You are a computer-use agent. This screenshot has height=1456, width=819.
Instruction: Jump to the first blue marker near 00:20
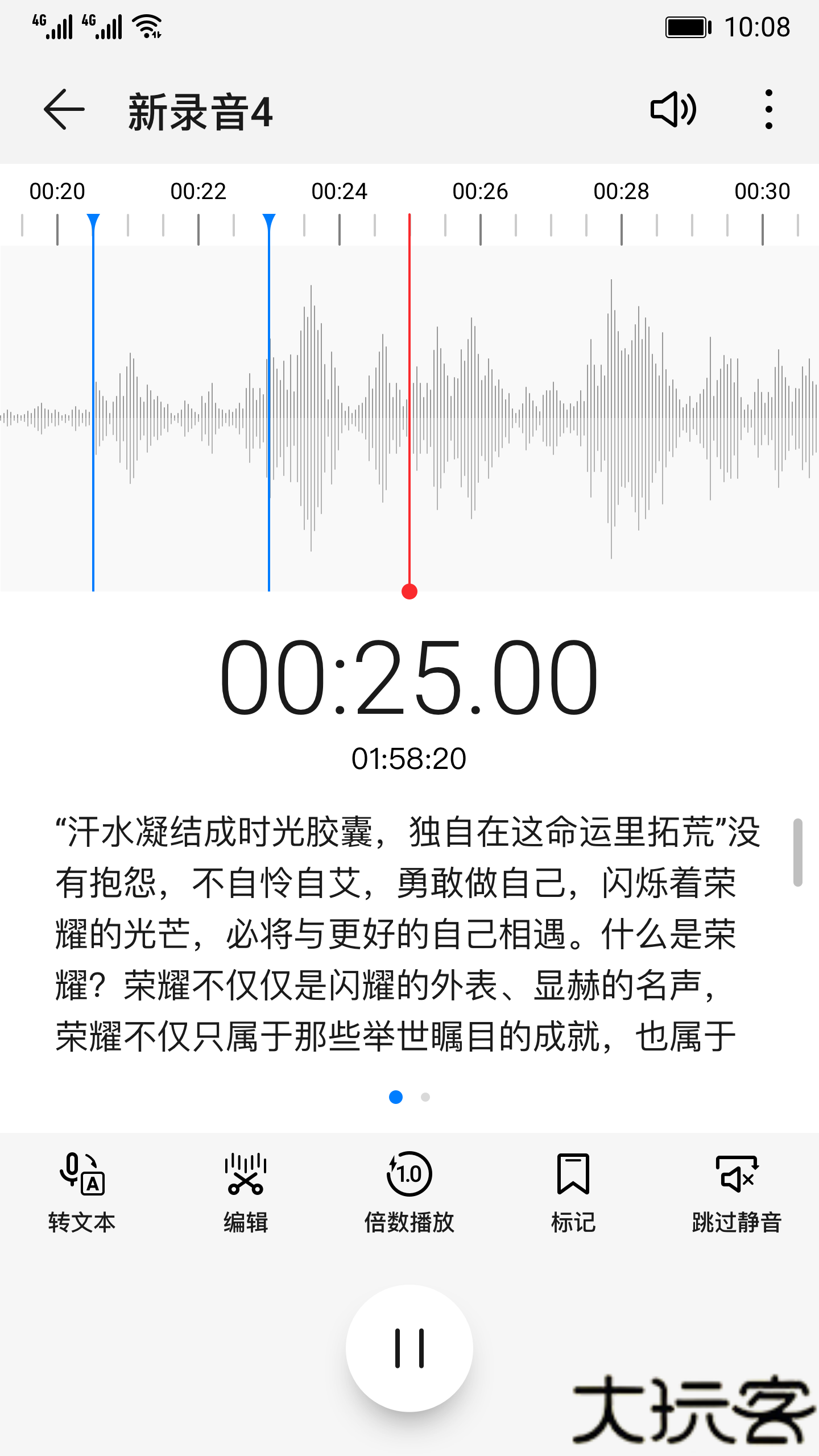click(93, 221)
